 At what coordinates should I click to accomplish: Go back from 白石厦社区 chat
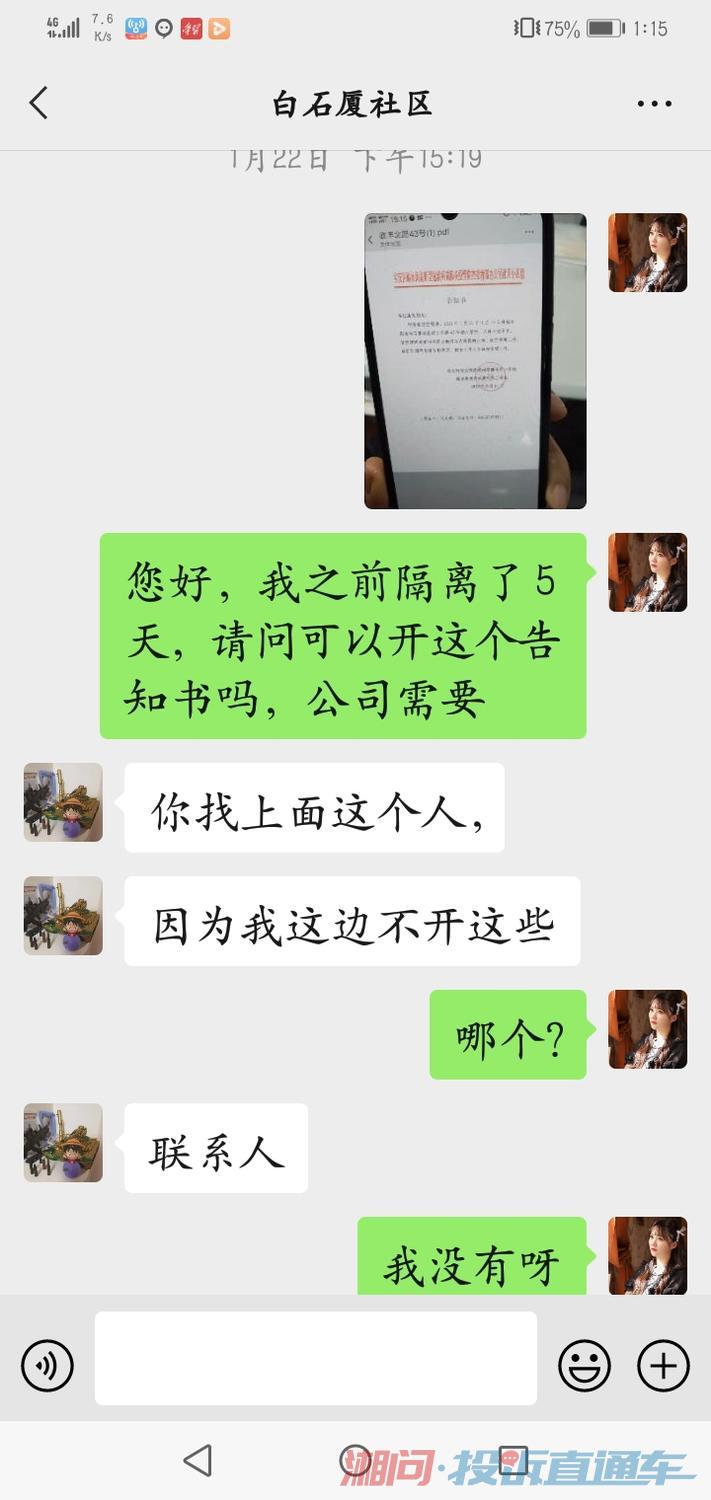tap(39, 103)
